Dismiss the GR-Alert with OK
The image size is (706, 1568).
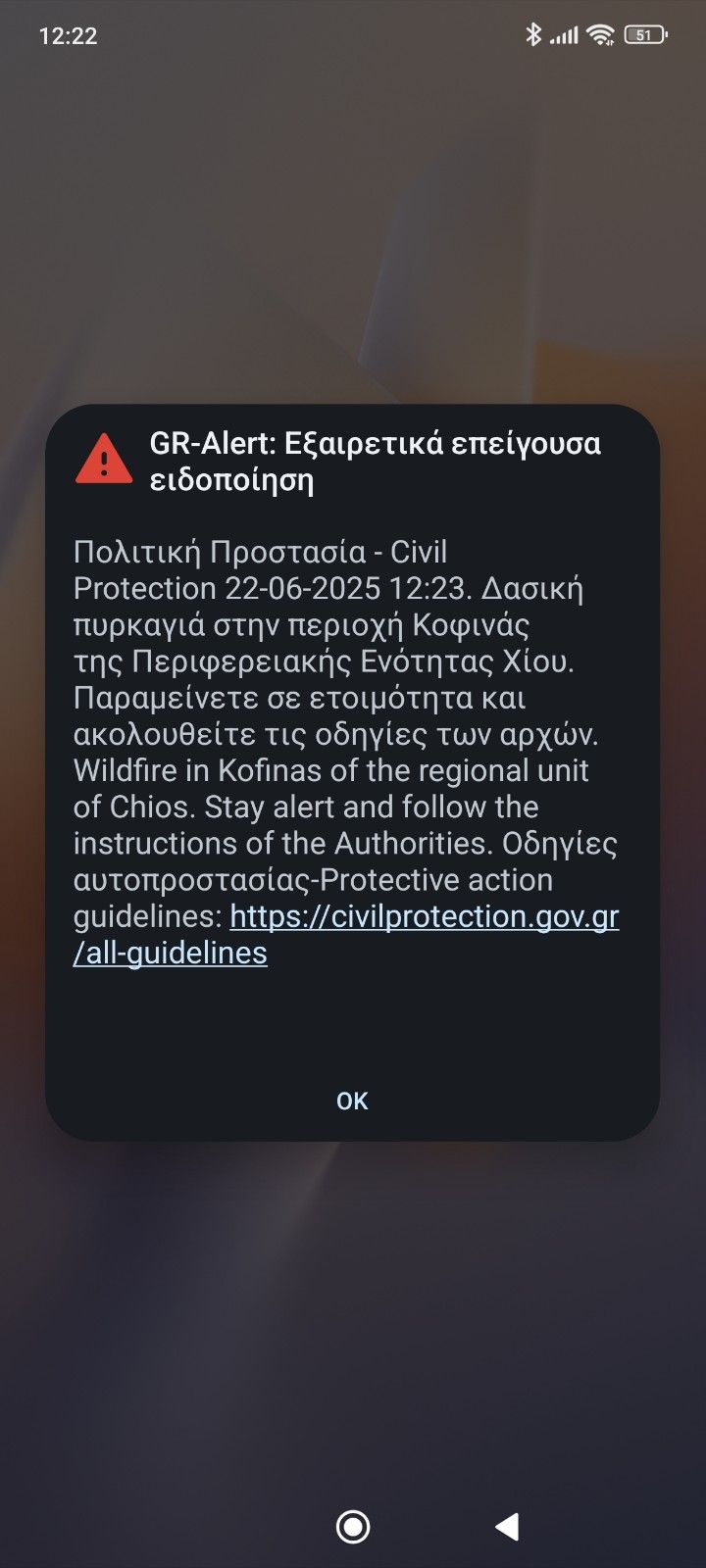(x=352, y=1101)
